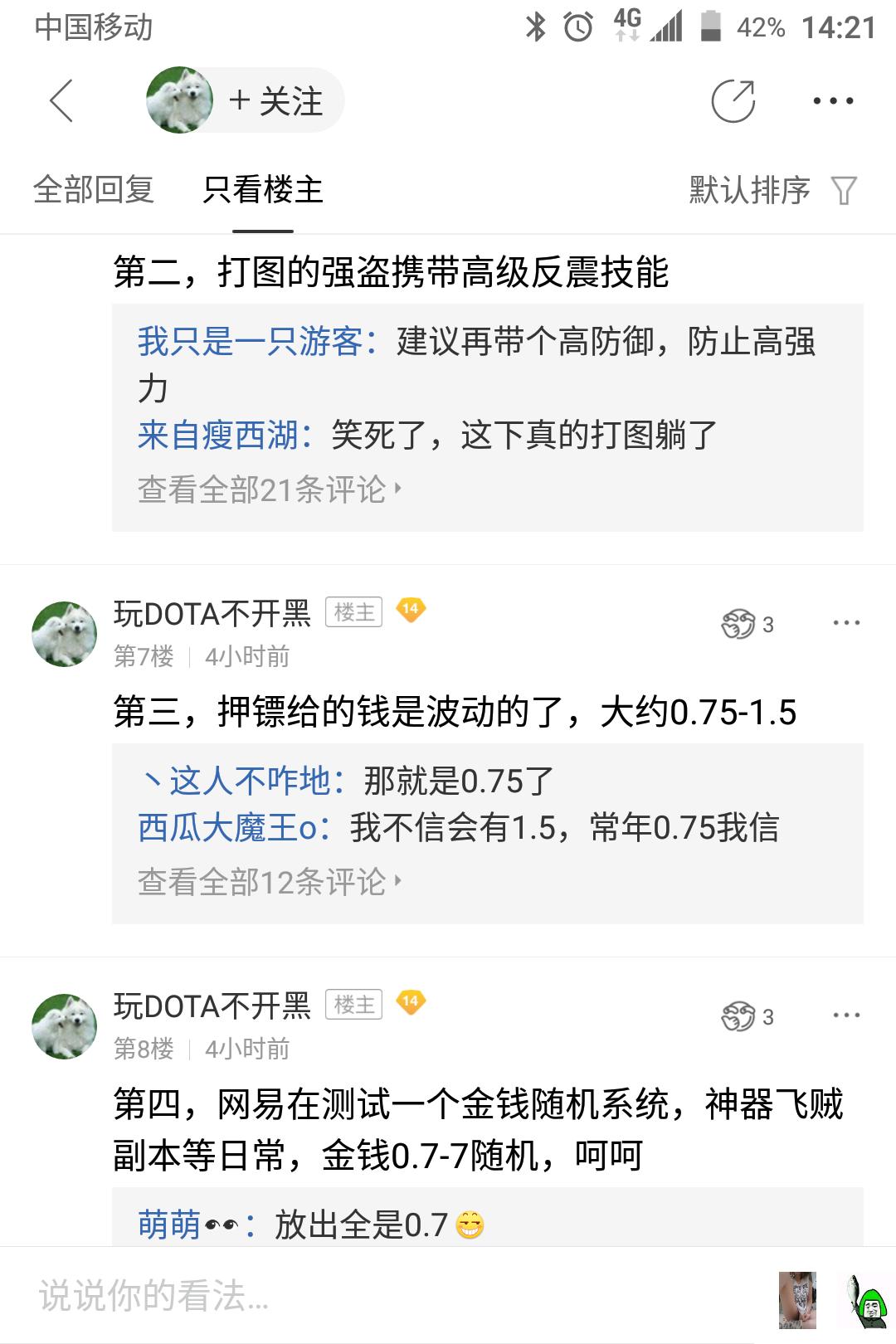Viewport: 896px width, 1344px height.
Task: Share this thread
Action: [733, 101]
